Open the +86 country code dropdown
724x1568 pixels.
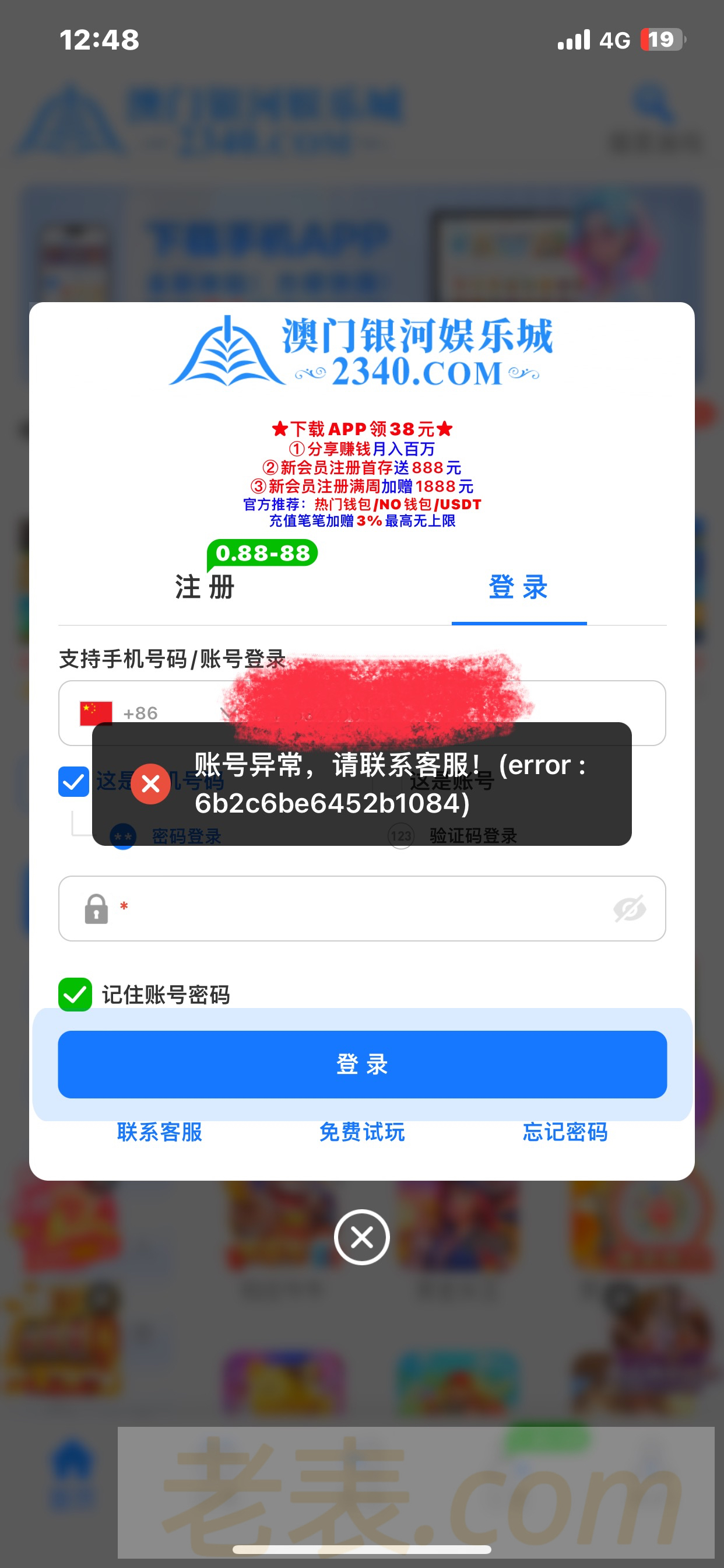(x=152, y=713)
